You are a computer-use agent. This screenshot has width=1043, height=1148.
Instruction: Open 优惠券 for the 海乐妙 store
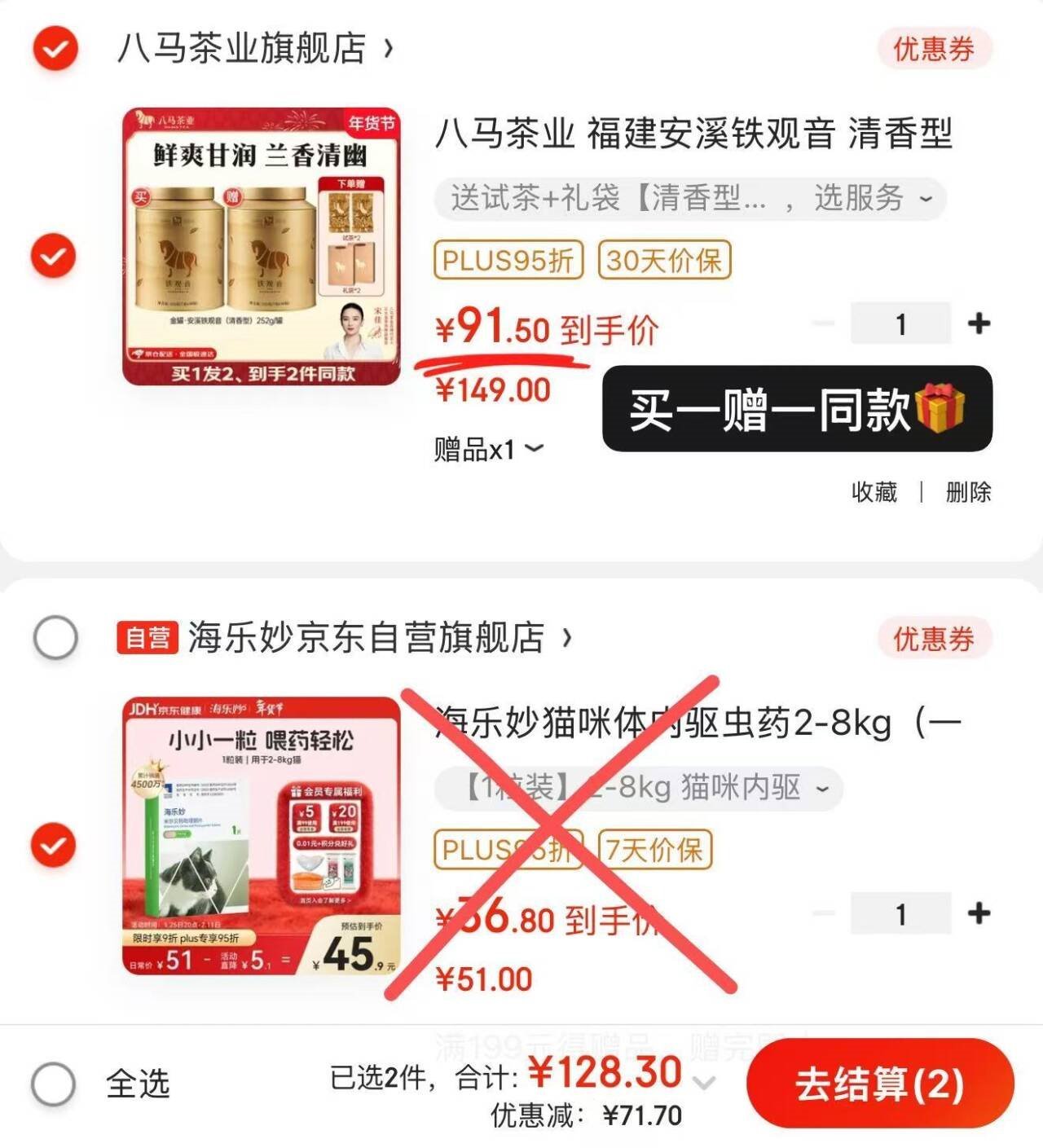coord(934,639)
